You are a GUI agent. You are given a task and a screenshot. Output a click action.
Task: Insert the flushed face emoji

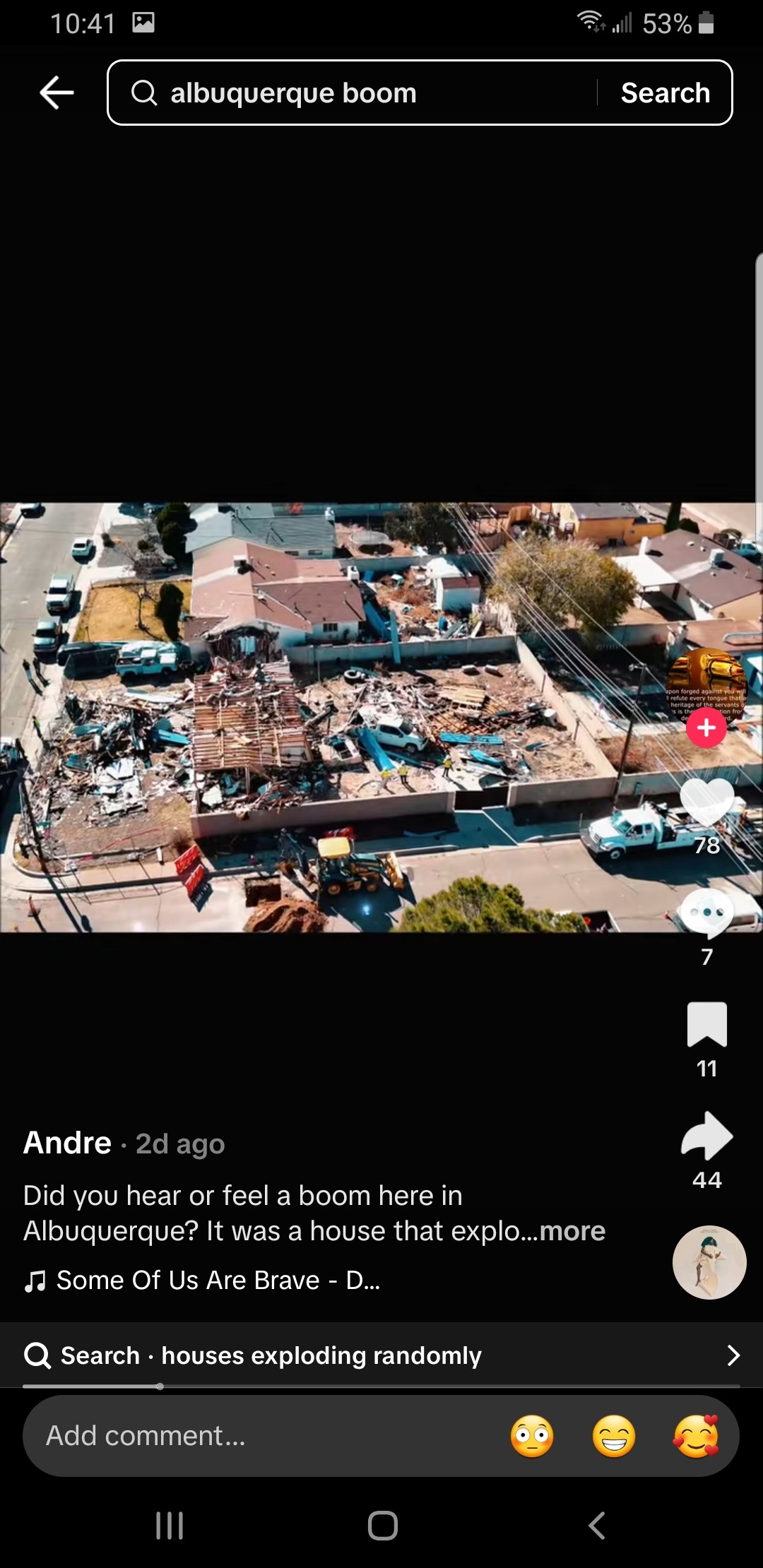pos(532,1436)
